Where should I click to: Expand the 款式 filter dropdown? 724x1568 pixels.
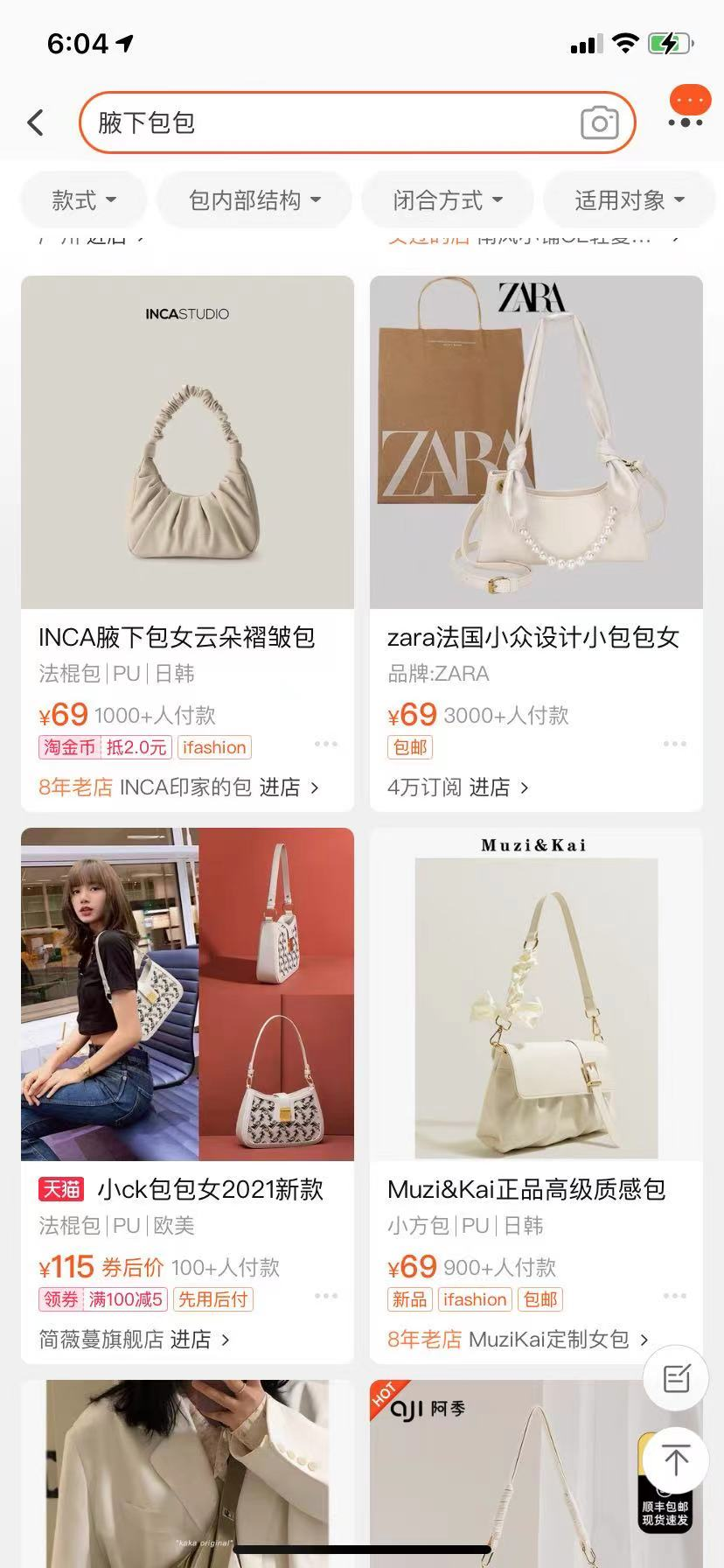click(84, 200)
